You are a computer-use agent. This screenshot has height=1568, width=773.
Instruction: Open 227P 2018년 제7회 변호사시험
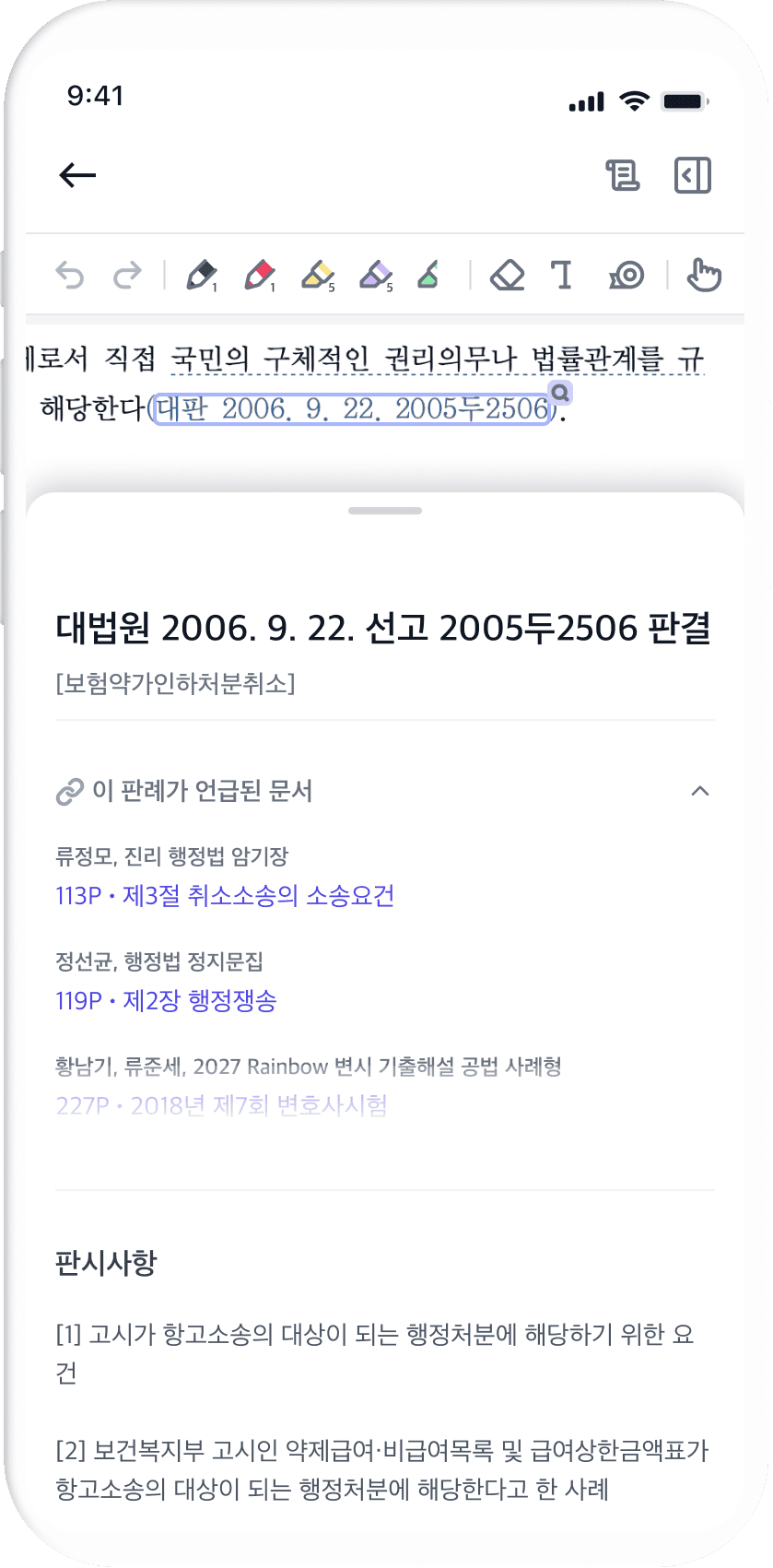(221, 1105)
